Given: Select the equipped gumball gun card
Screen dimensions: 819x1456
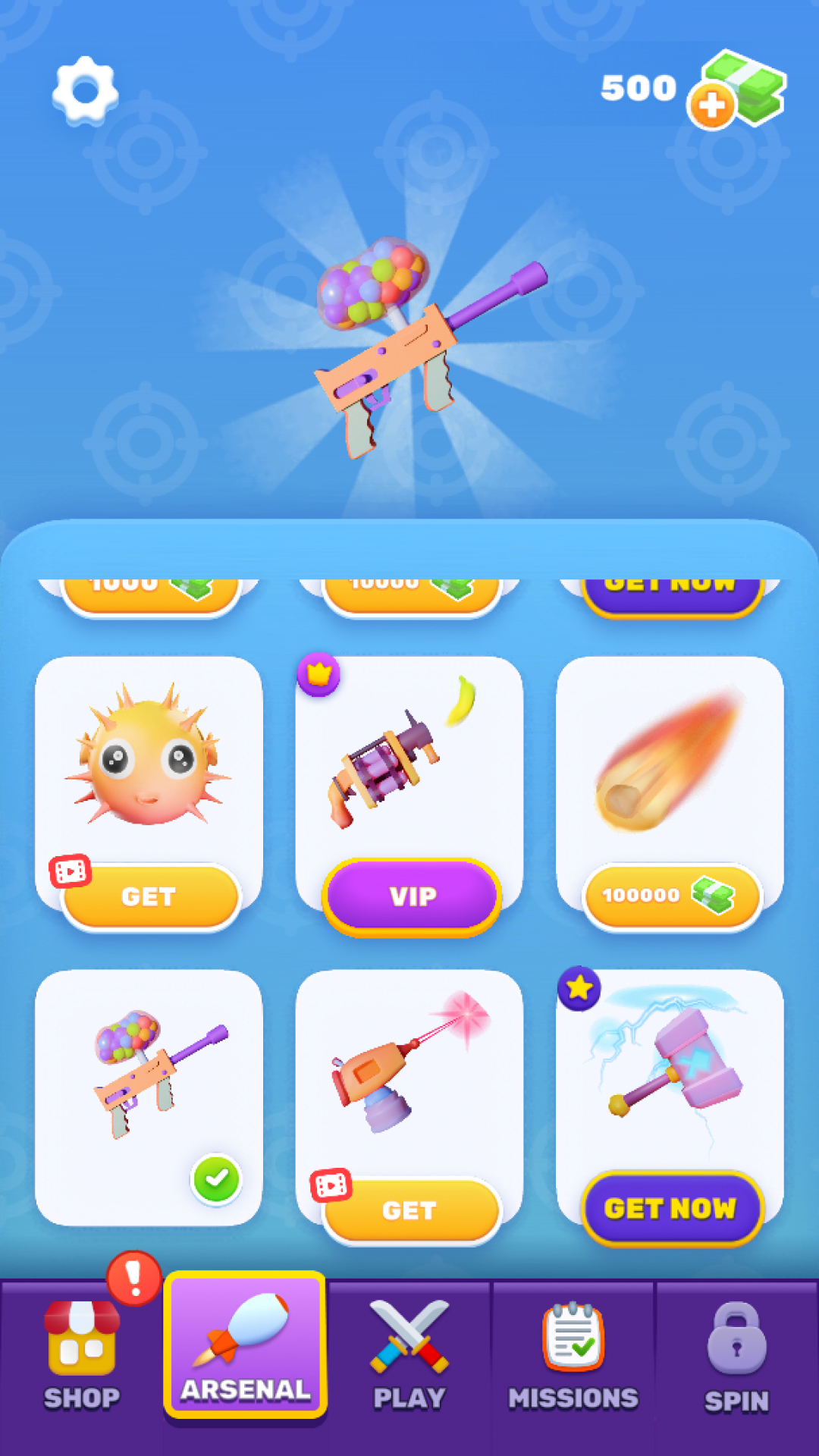Looking at the screenshot, I should 149,1096.
